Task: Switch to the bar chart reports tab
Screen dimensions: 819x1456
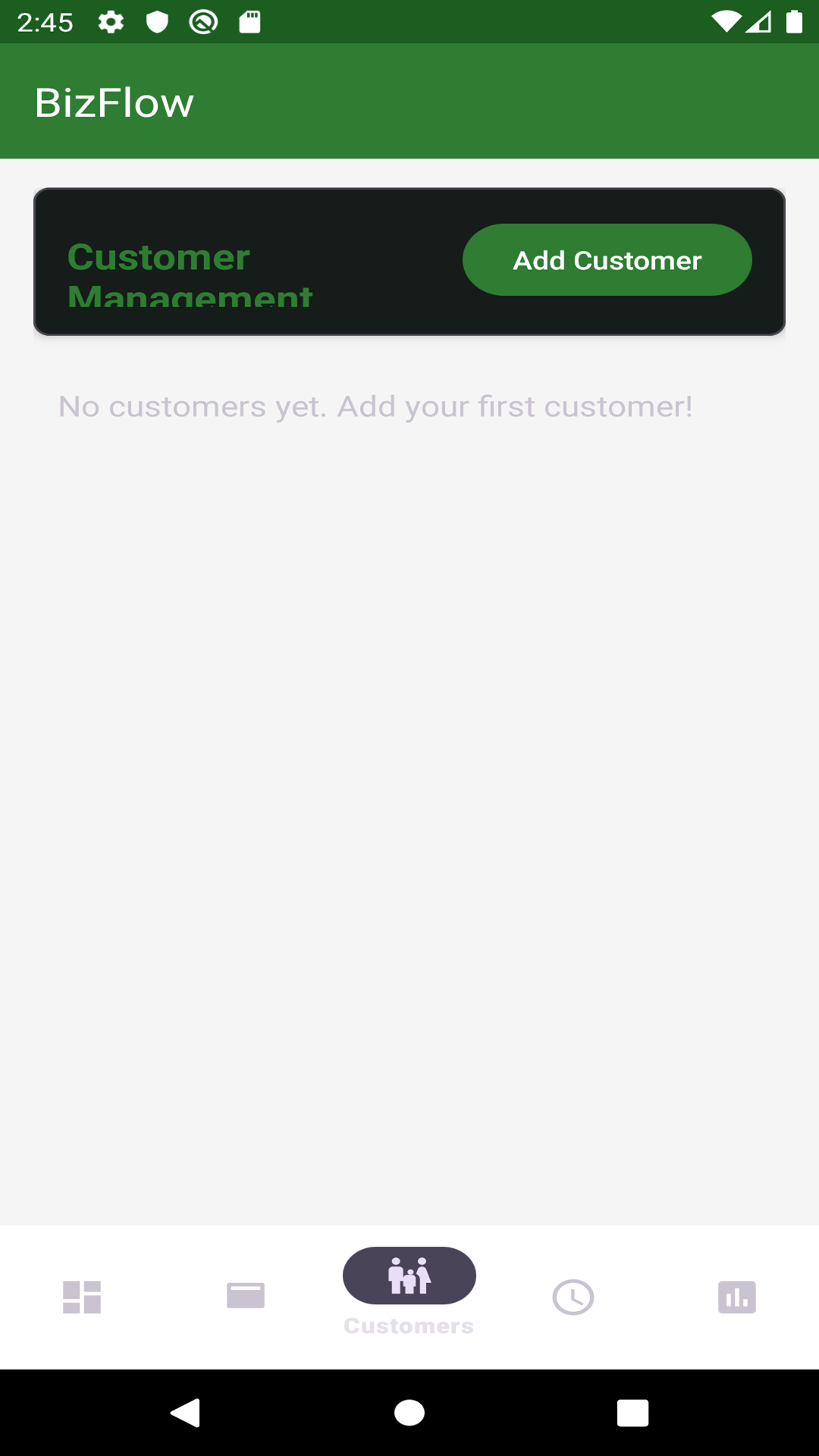Action: tap(737, 1297)
